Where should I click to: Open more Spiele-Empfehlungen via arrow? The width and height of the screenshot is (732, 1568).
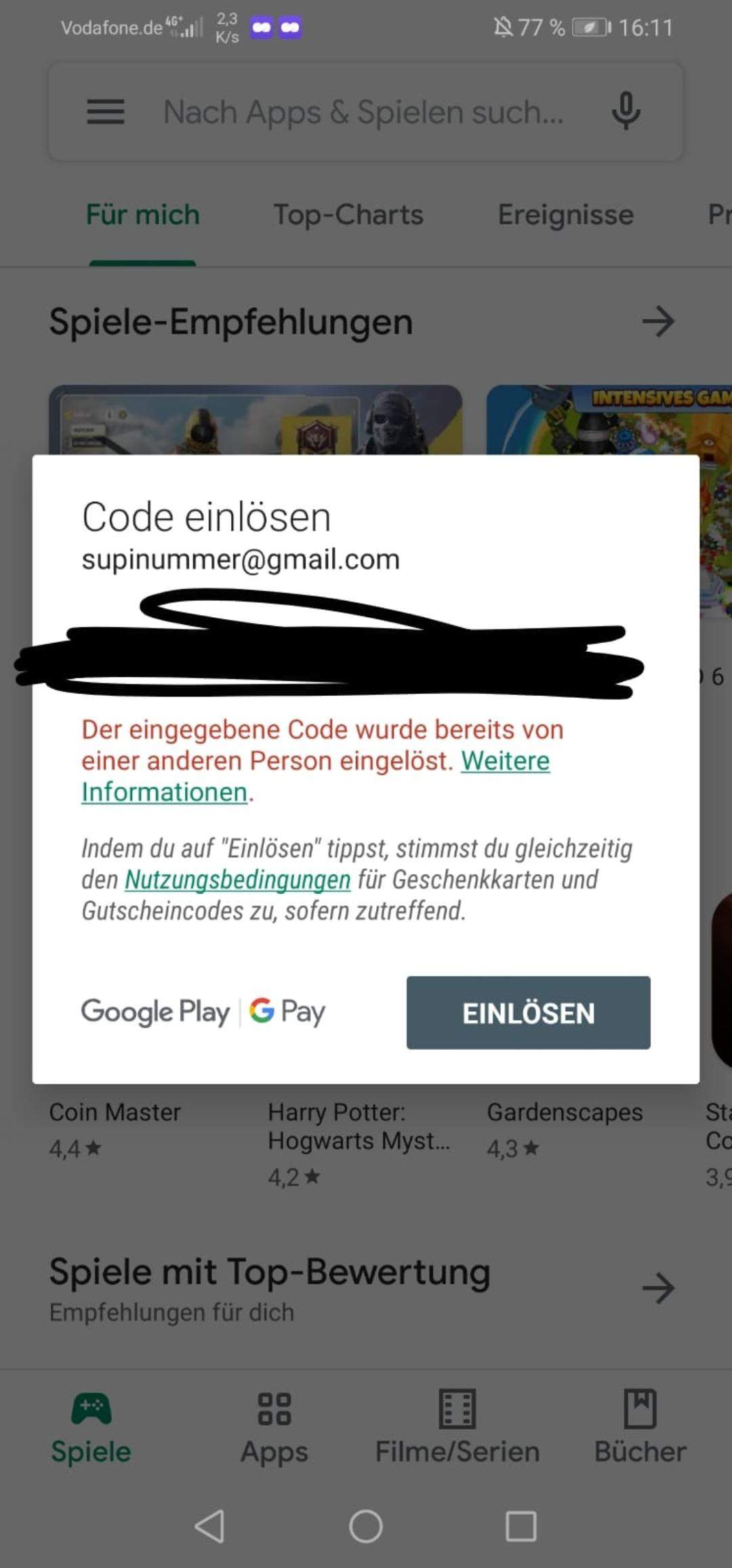pyautogui.click(x=658, y=321)
